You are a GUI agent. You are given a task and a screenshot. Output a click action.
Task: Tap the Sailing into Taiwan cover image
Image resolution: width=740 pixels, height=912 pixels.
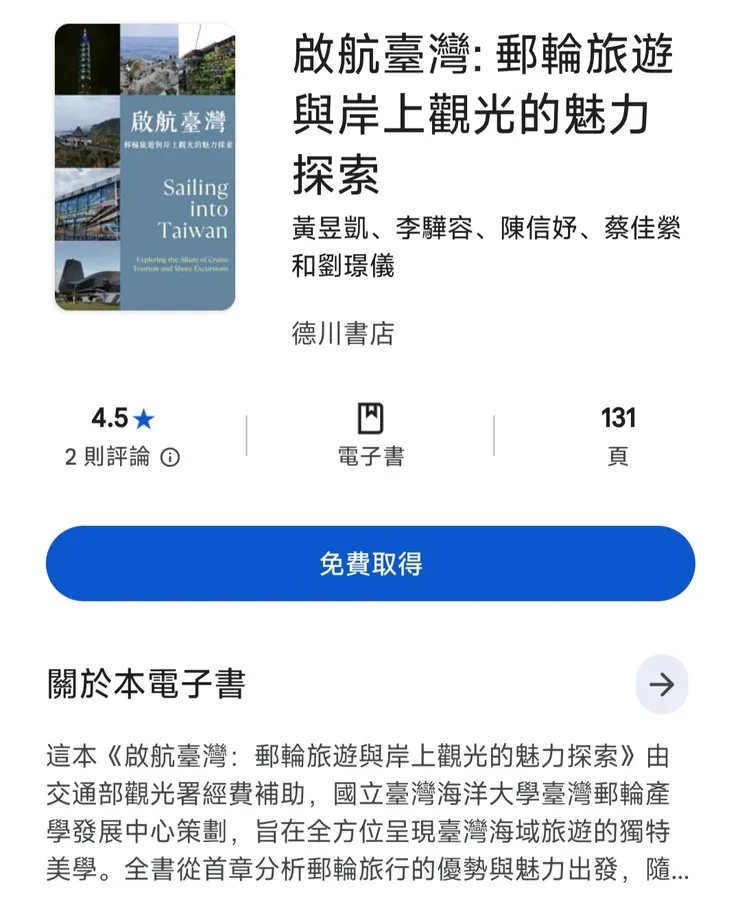(146, 166)
